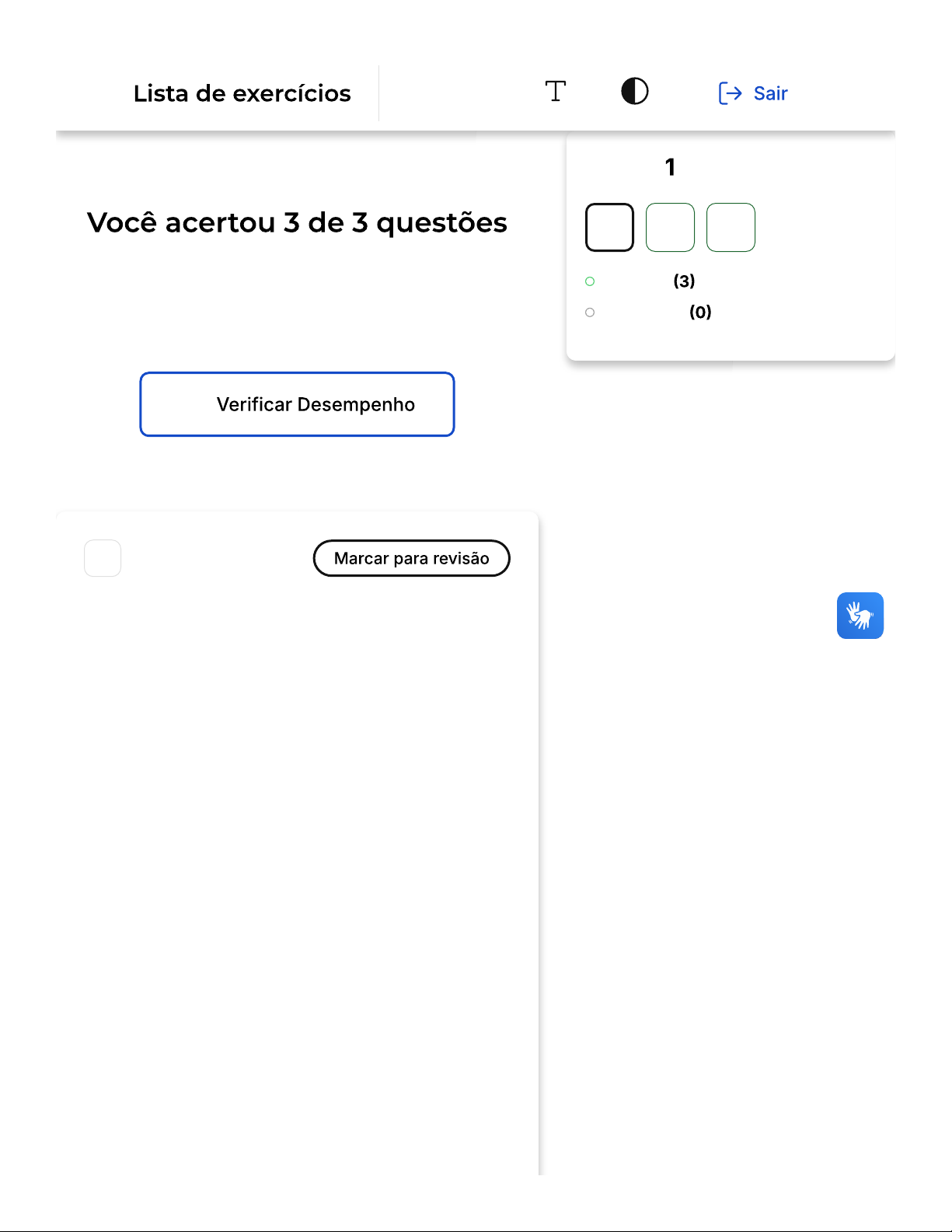Tap Sair to exit the list
The width and height of the screenshot is (952, 1232).
(x=753, y=93)
